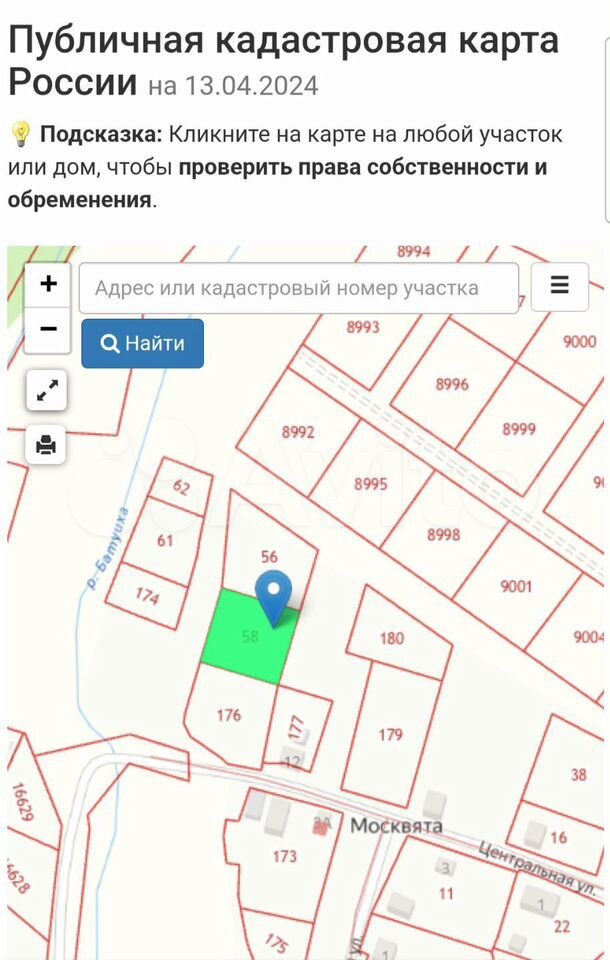Focus the address or cadastral number field
Viewport: 610px width, 960px height.
tap(298, 288)
